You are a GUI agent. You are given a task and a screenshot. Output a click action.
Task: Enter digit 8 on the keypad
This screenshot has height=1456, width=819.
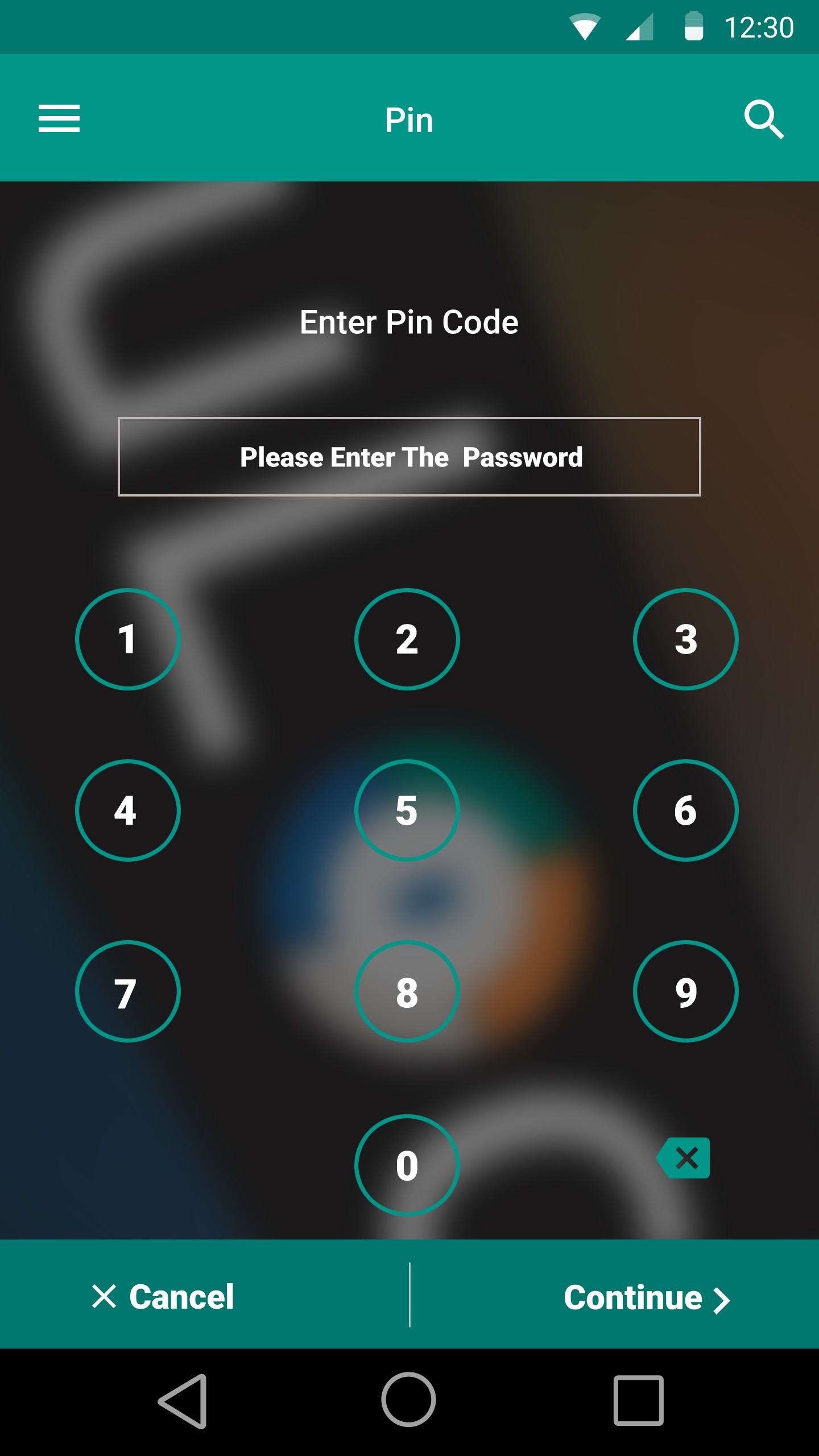click(x=407, y=991)
